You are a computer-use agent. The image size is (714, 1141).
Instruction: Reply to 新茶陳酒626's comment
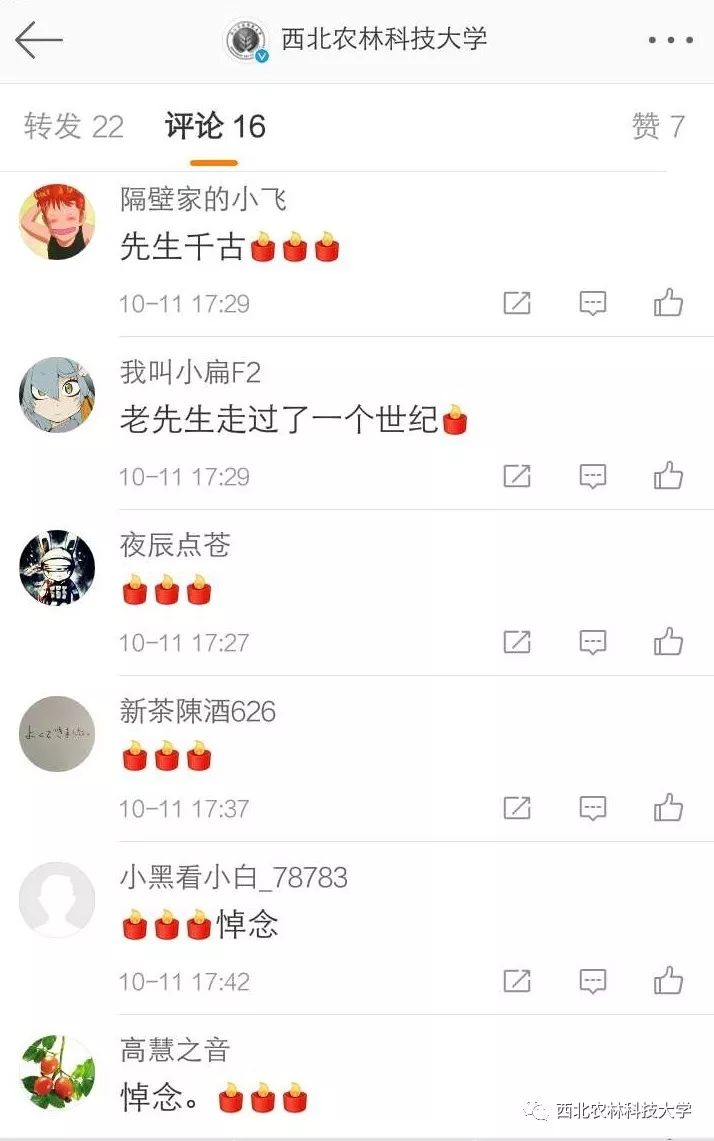pos(593,808)
